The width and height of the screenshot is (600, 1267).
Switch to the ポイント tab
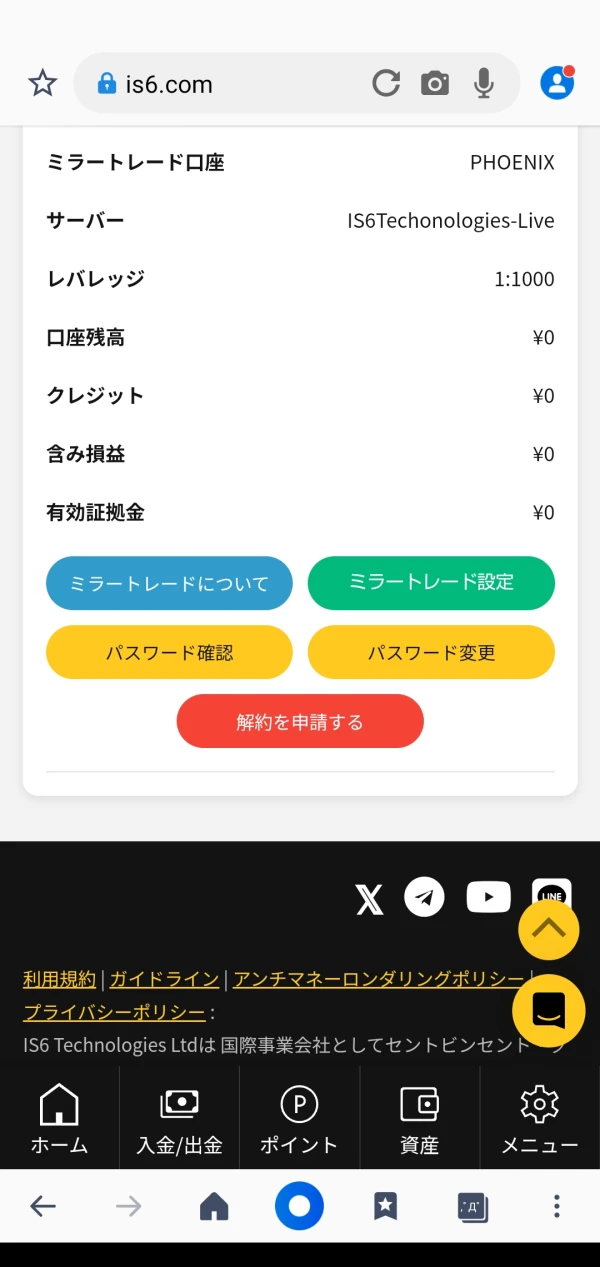click(x=299, y=1119)
